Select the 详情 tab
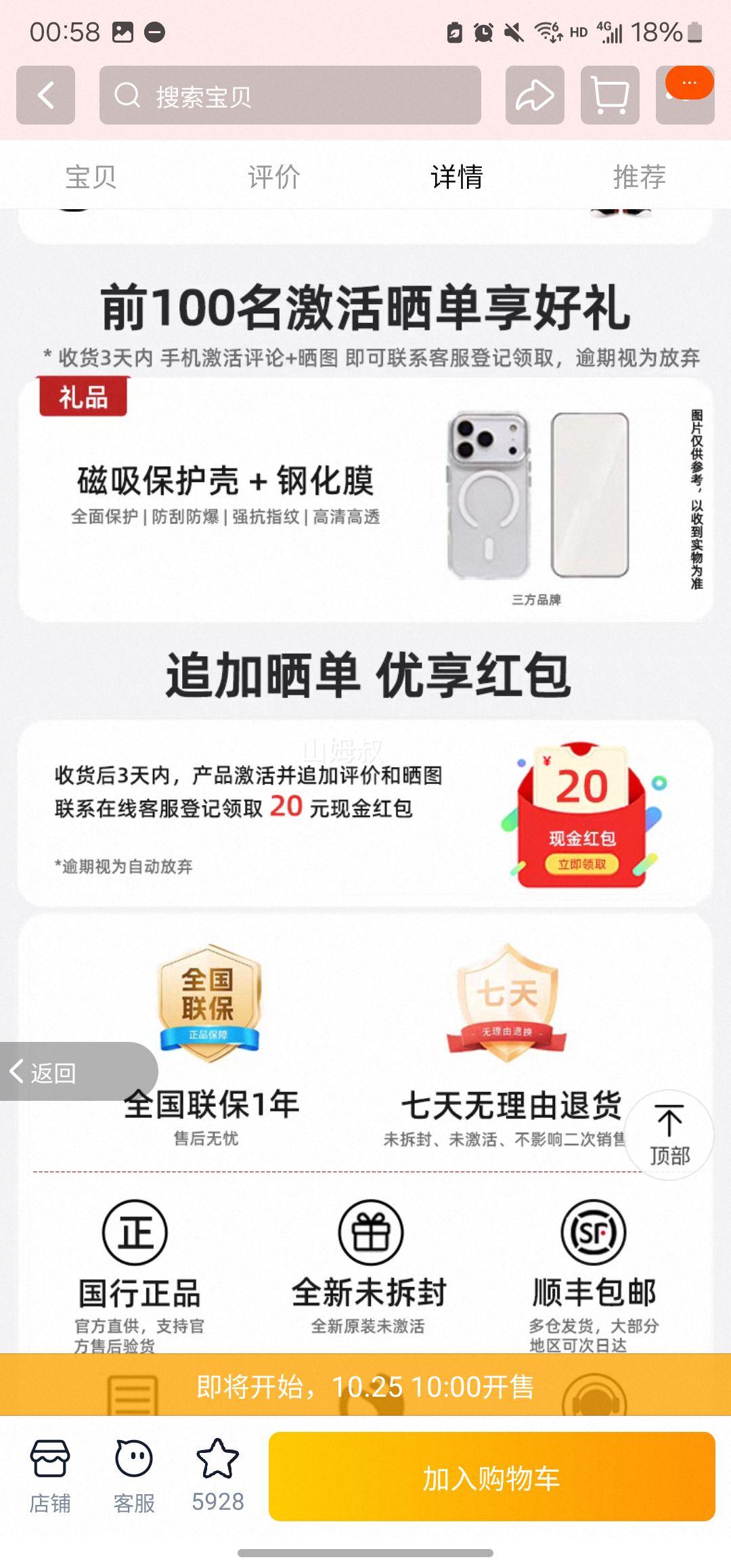Viewport: 731px width, 1568px height. [457, 177]
